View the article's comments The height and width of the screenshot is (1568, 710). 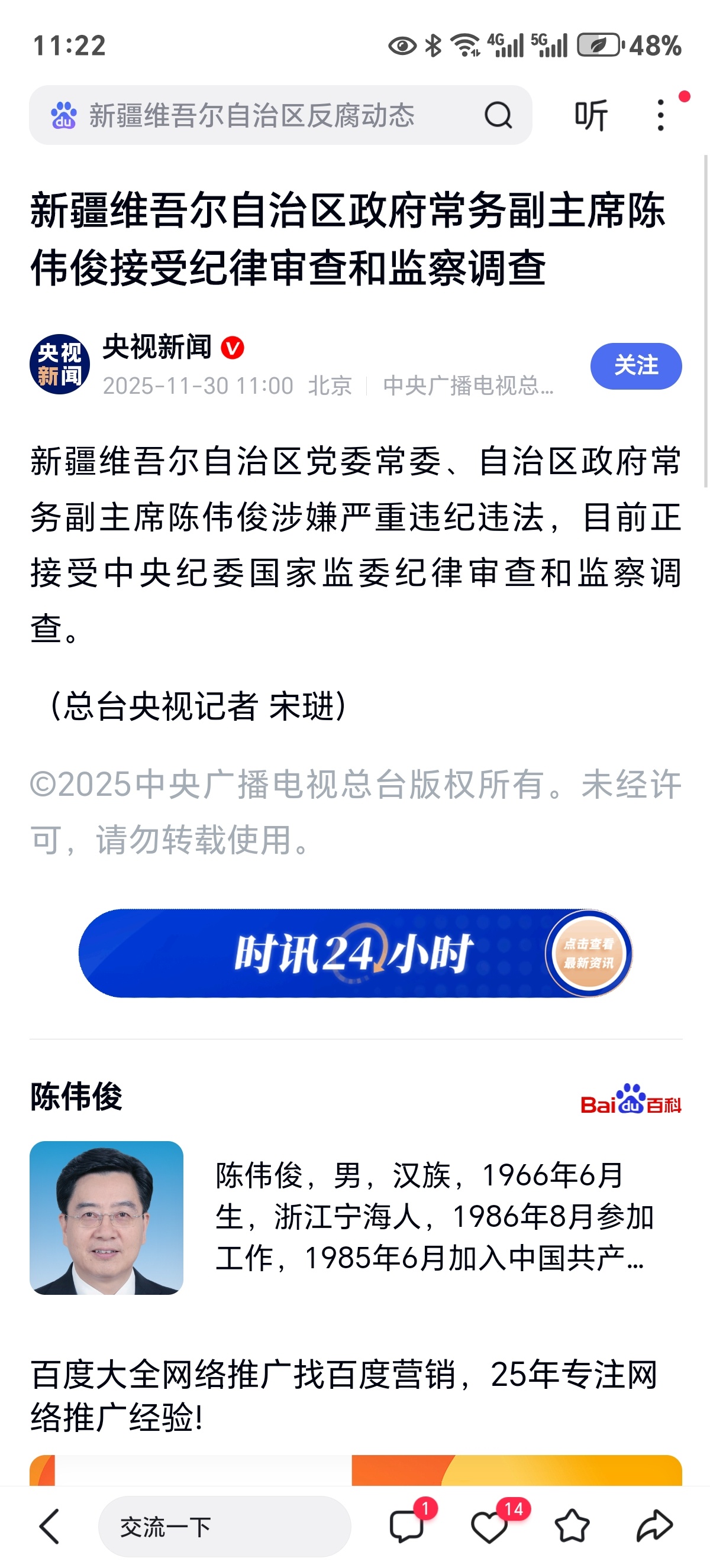(x=406, y=1526)
